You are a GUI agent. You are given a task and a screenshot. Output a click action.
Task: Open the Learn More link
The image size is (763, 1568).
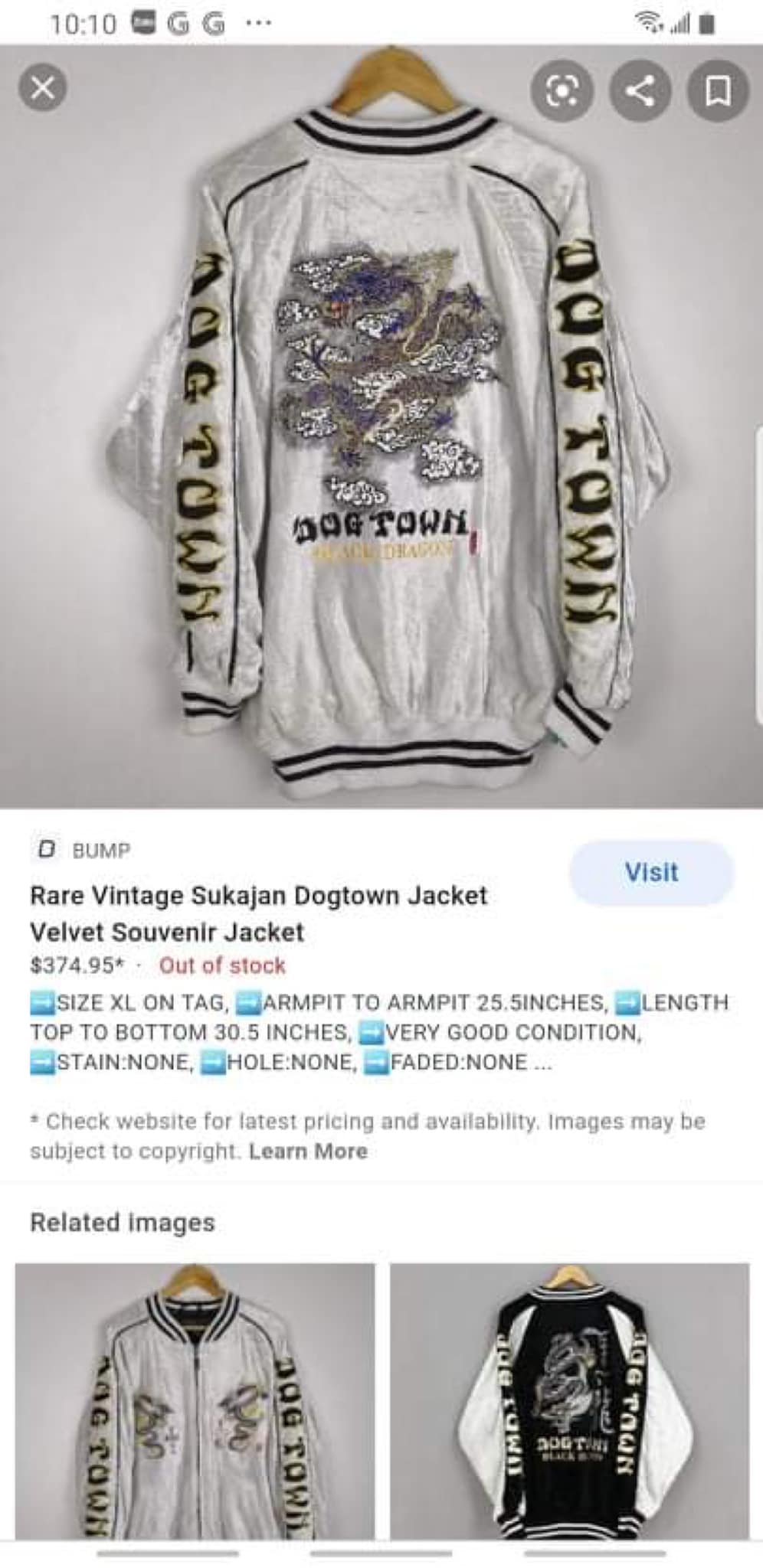[308, 1151]
